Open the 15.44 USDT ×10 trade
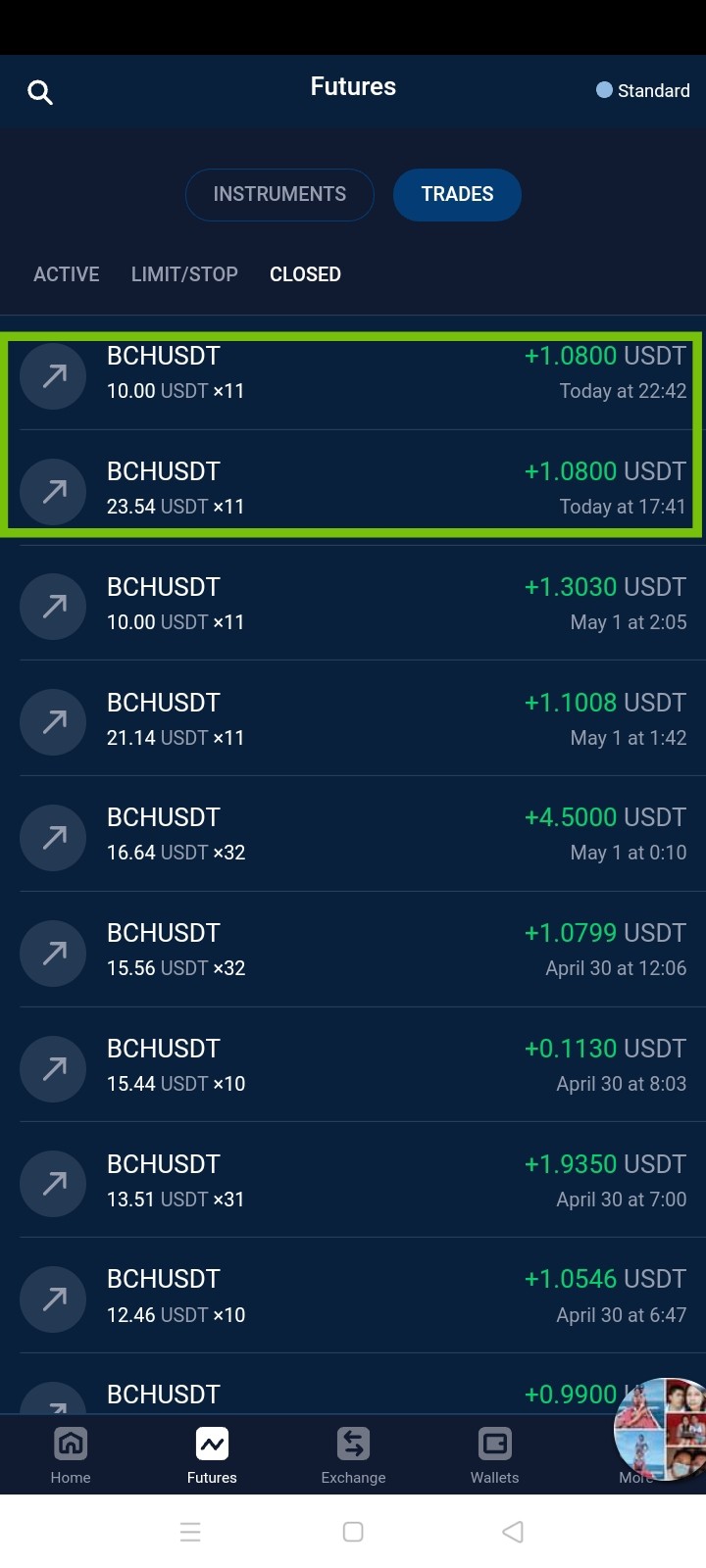The image size is (706, 1568). click(353, 1065)
